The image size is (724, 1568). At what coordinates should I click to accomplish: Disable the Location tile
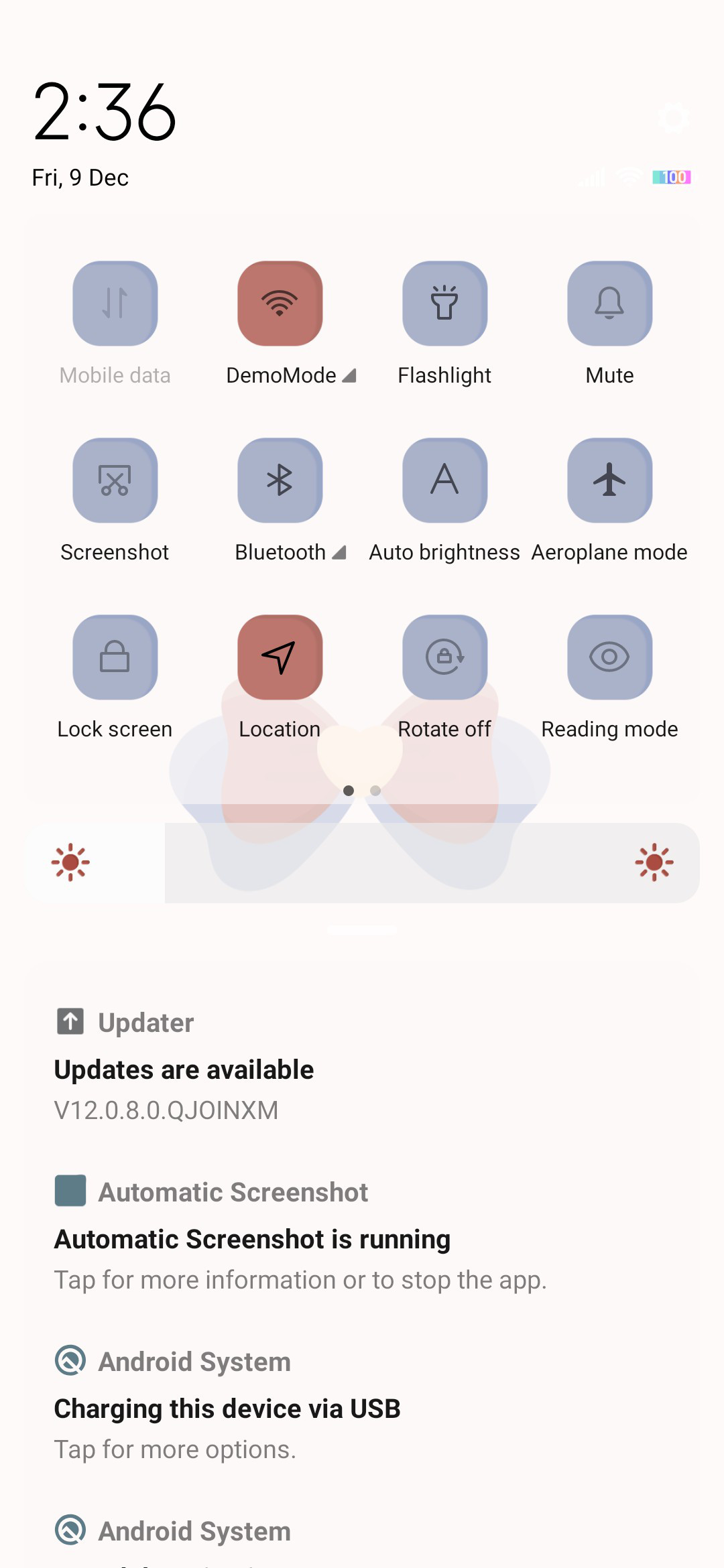[x=280, y=657]
